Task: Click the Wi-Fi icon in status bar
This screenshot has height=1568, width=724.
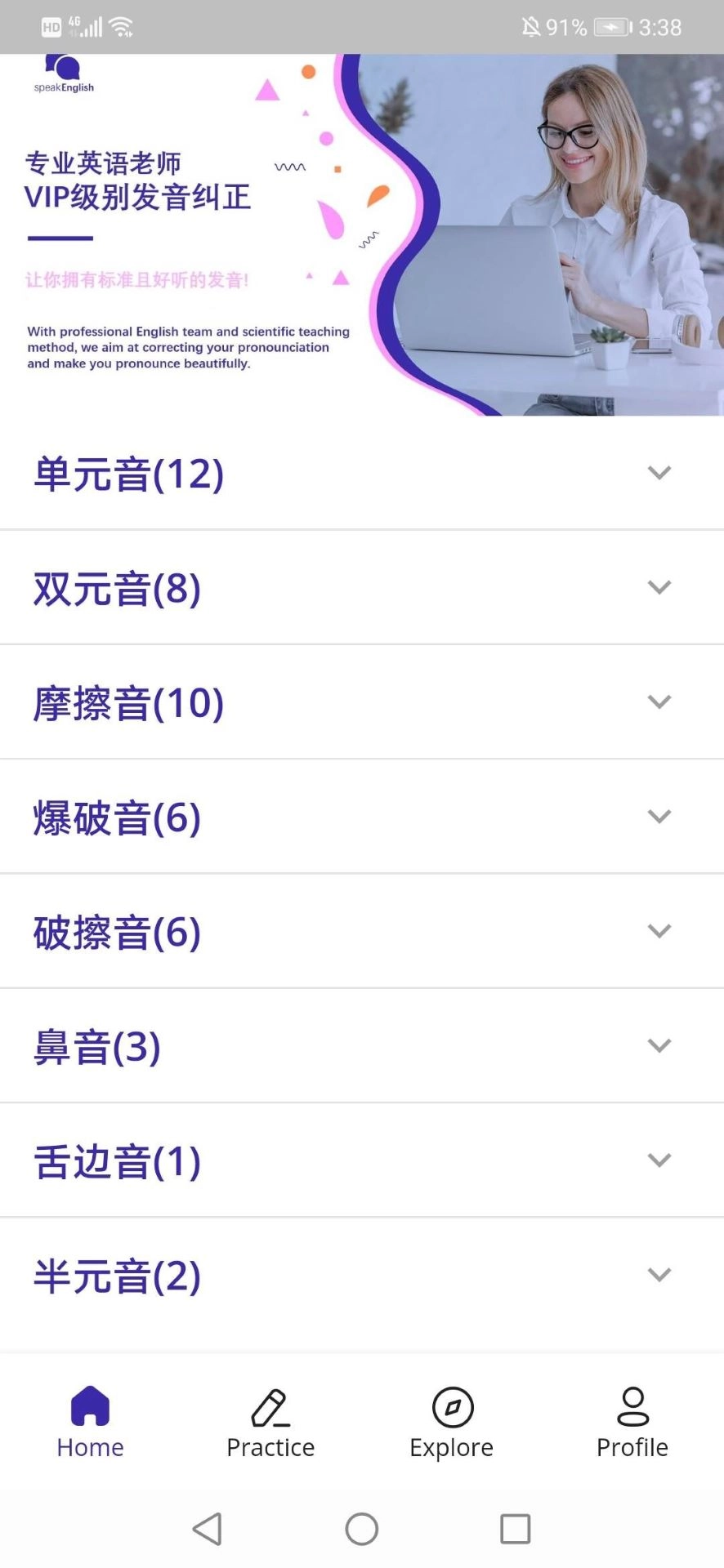Action: (121, 26)
